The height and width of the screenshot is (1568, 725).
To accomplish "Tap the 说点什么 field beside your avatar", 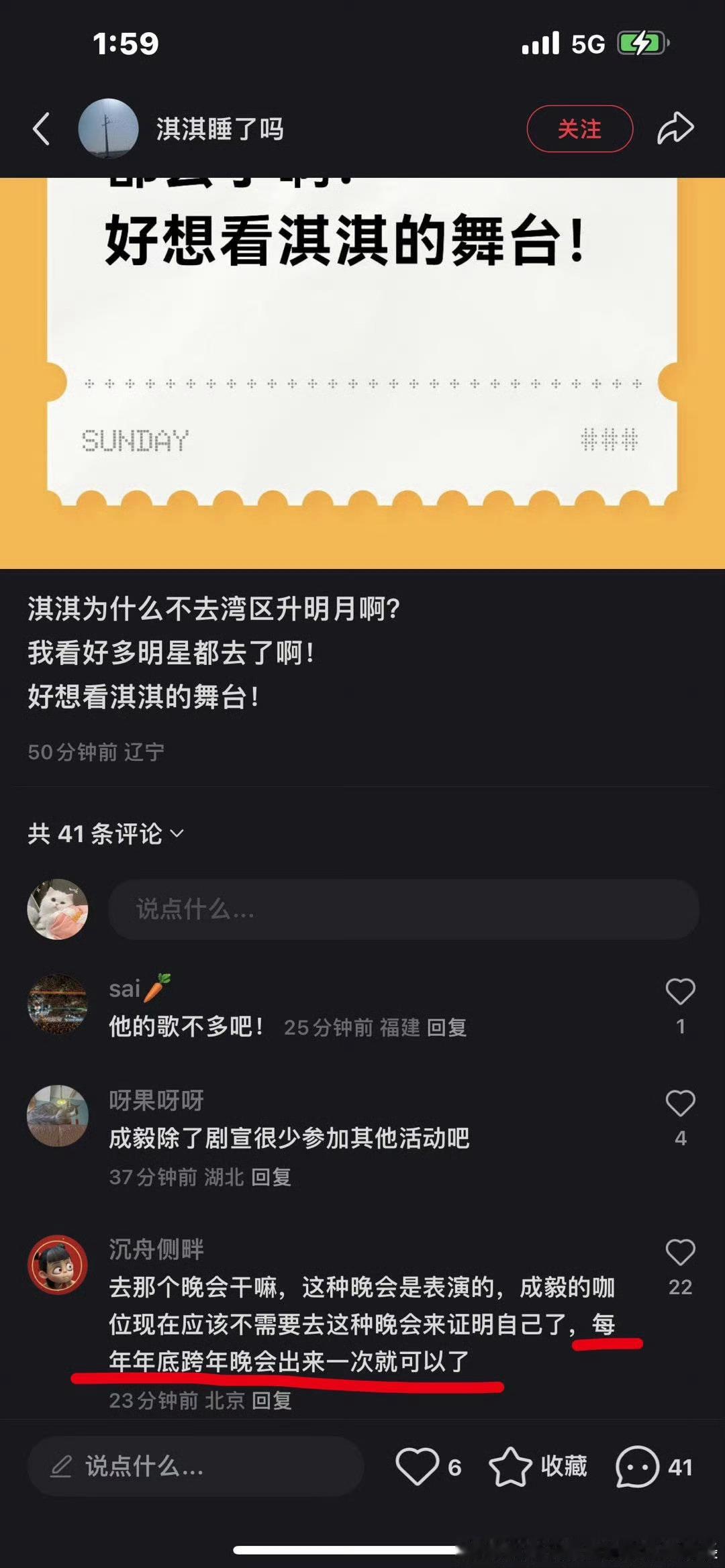I will 403,909.
